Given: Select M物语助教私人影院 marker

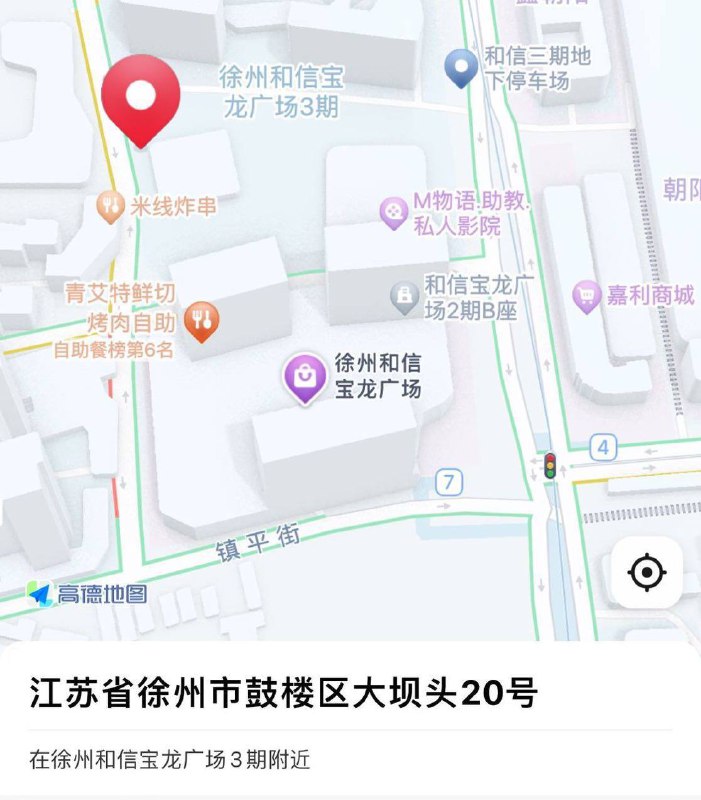Looking at the screenshot, I should [x=393, y=212].
